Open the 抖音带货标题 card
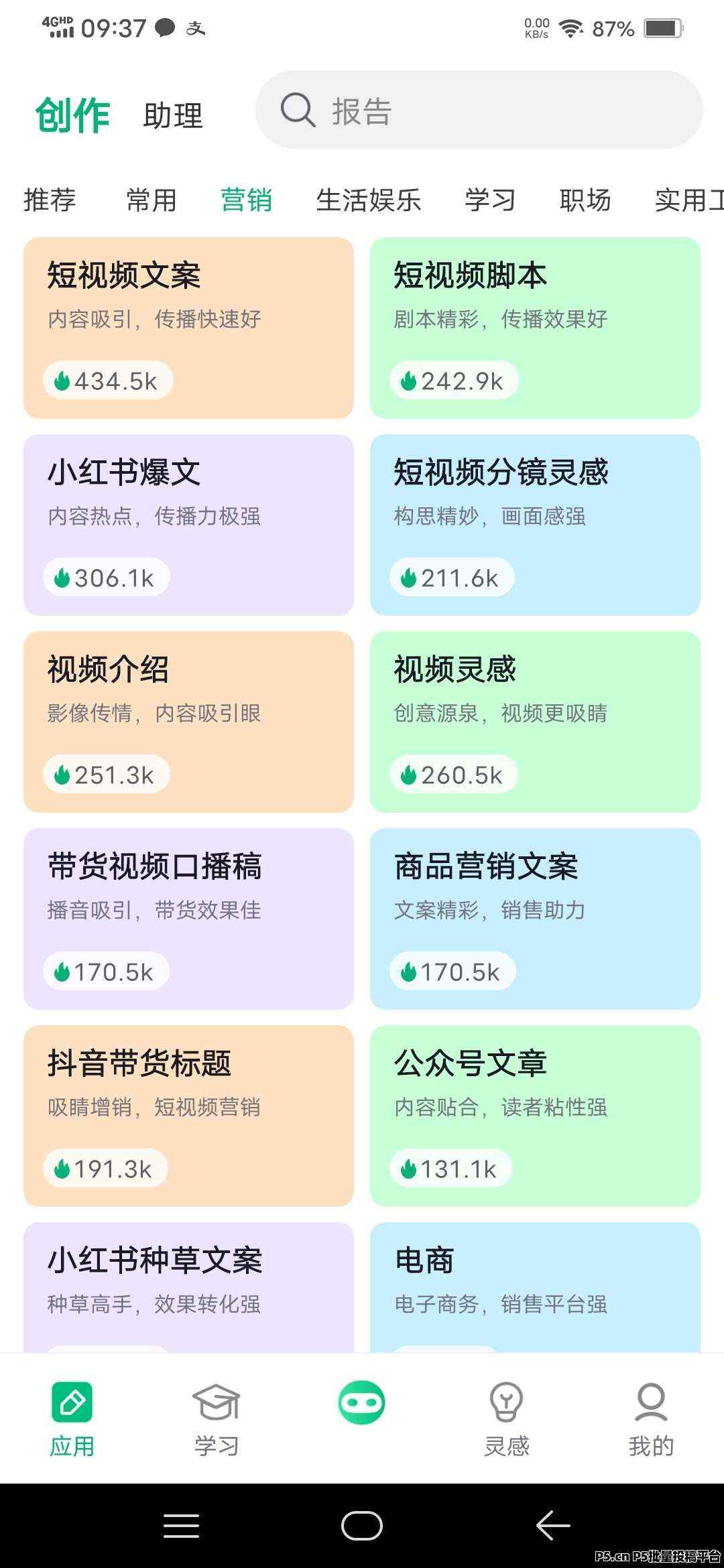The width and height of the screenshot is (724, 1568). [188, 1116]
